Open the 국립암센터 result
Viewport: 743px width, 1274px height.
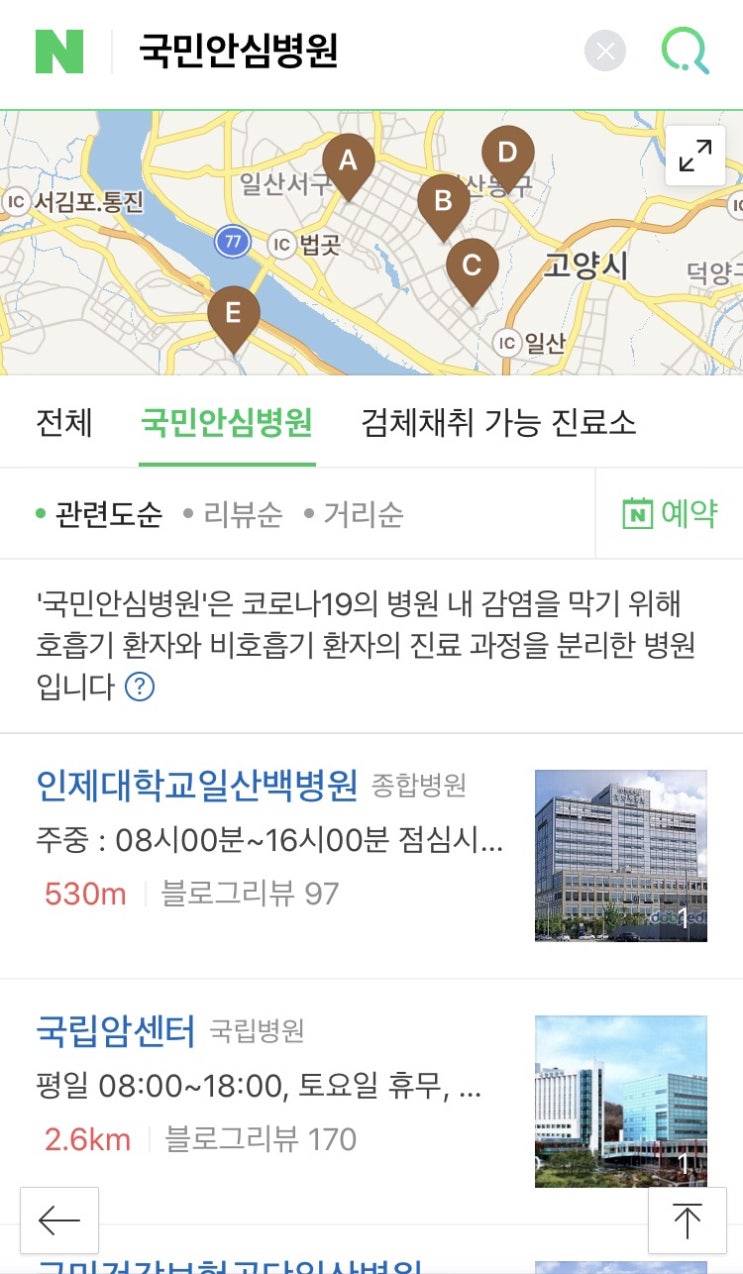116,1031
